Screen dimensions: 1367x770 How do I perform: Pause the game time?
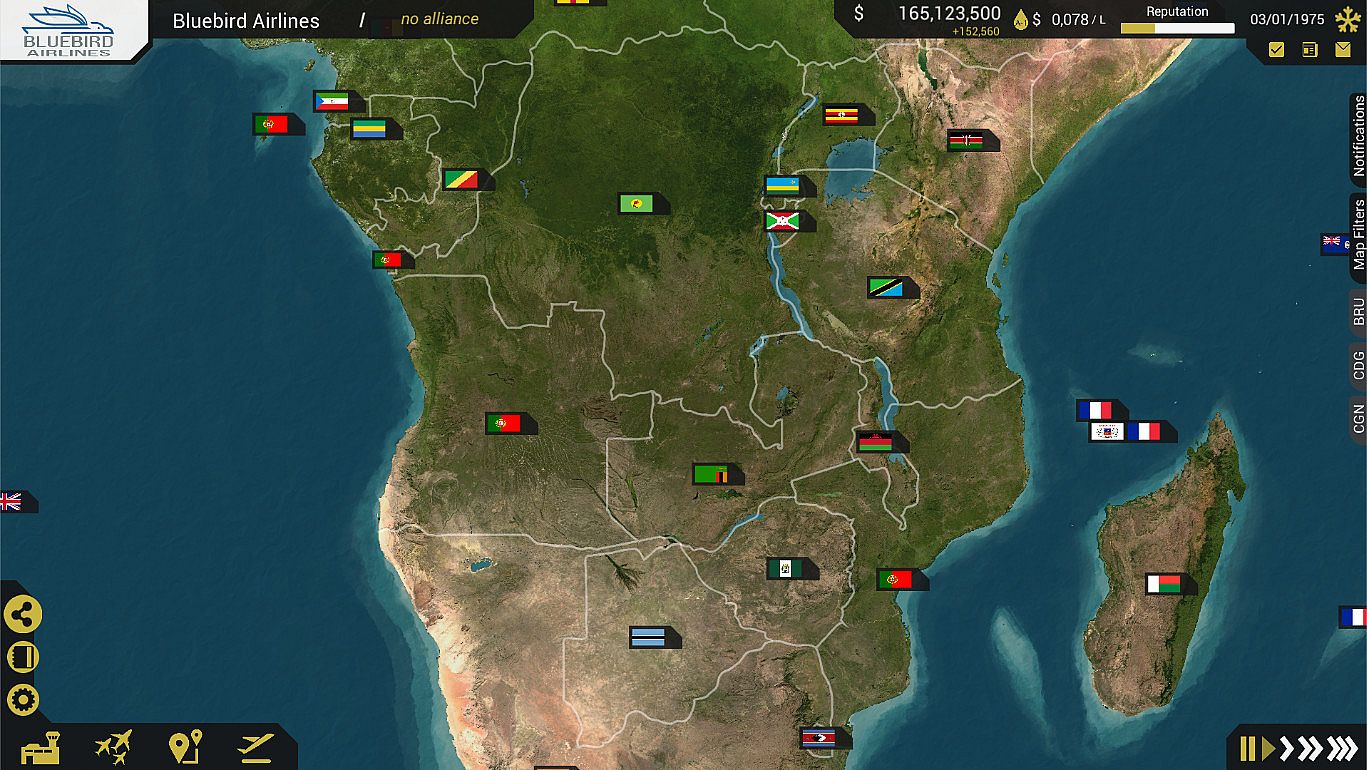[x=1247, y=748]
